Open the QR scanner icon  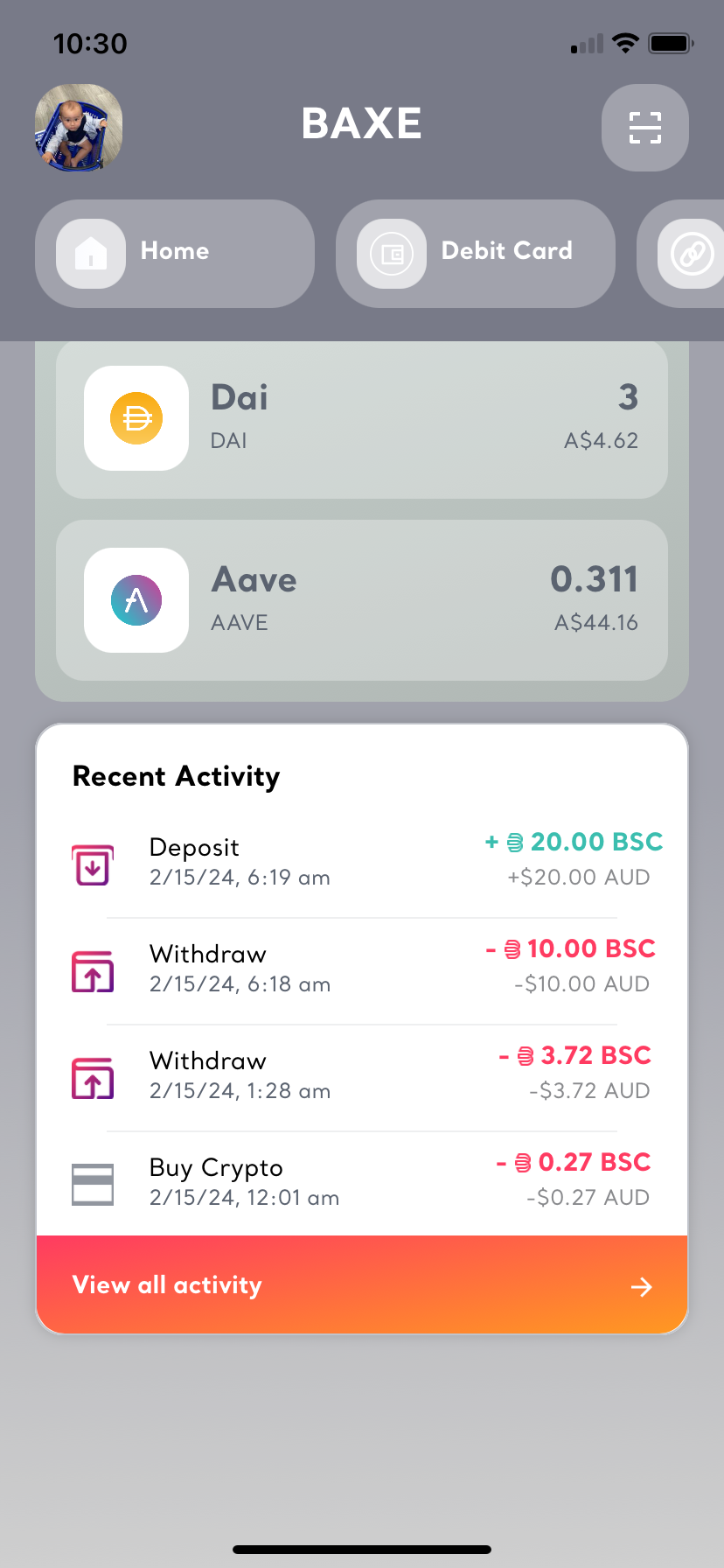click(644, 128)
